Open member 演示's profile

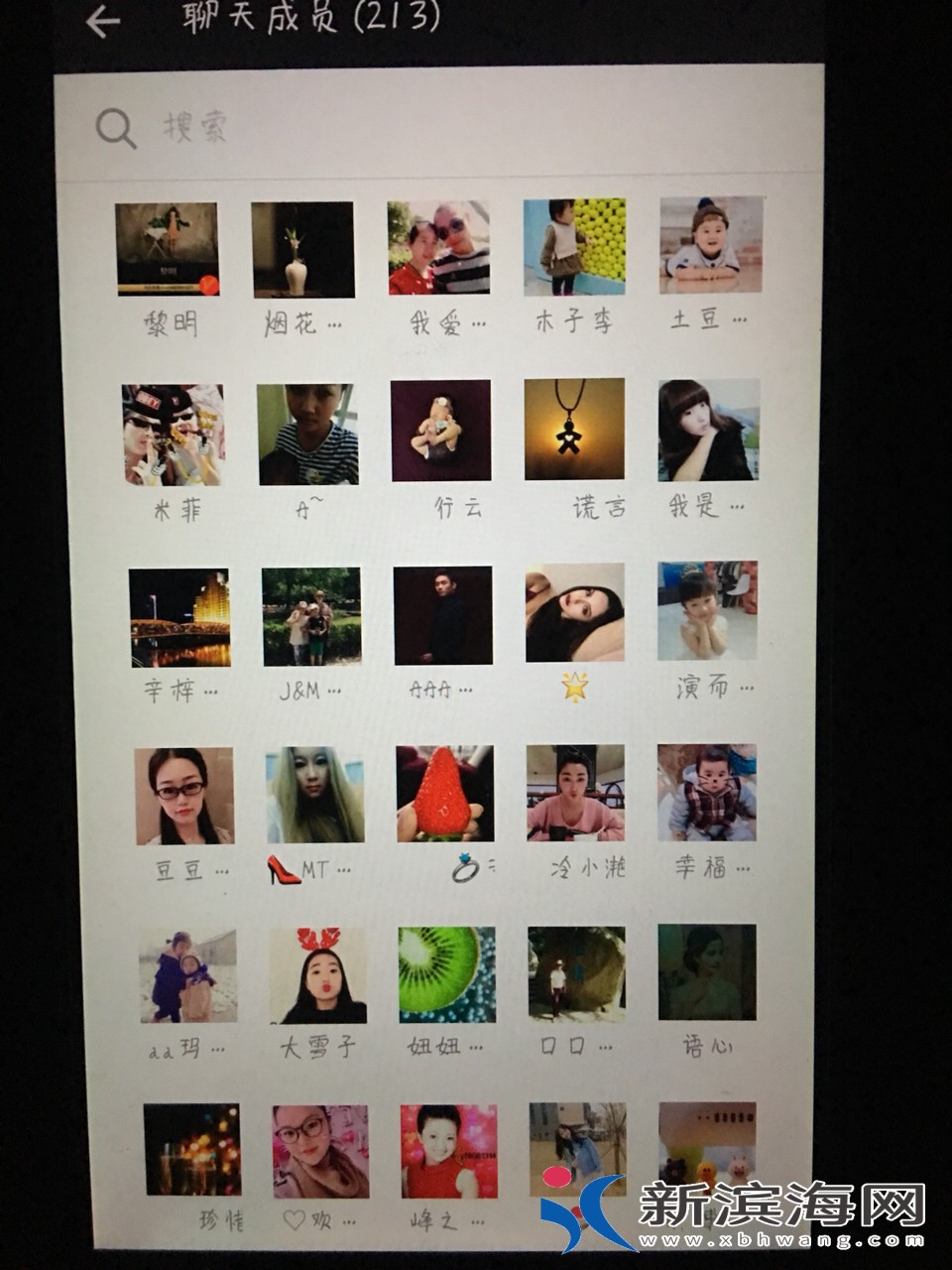(x=707, y=611)
